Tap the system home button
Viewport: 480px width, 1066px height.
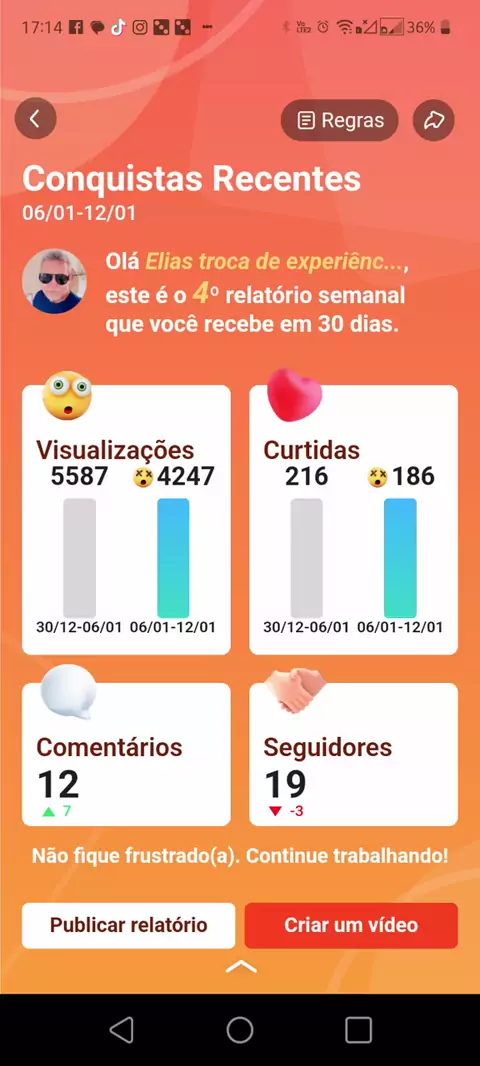pos(240,1030)
